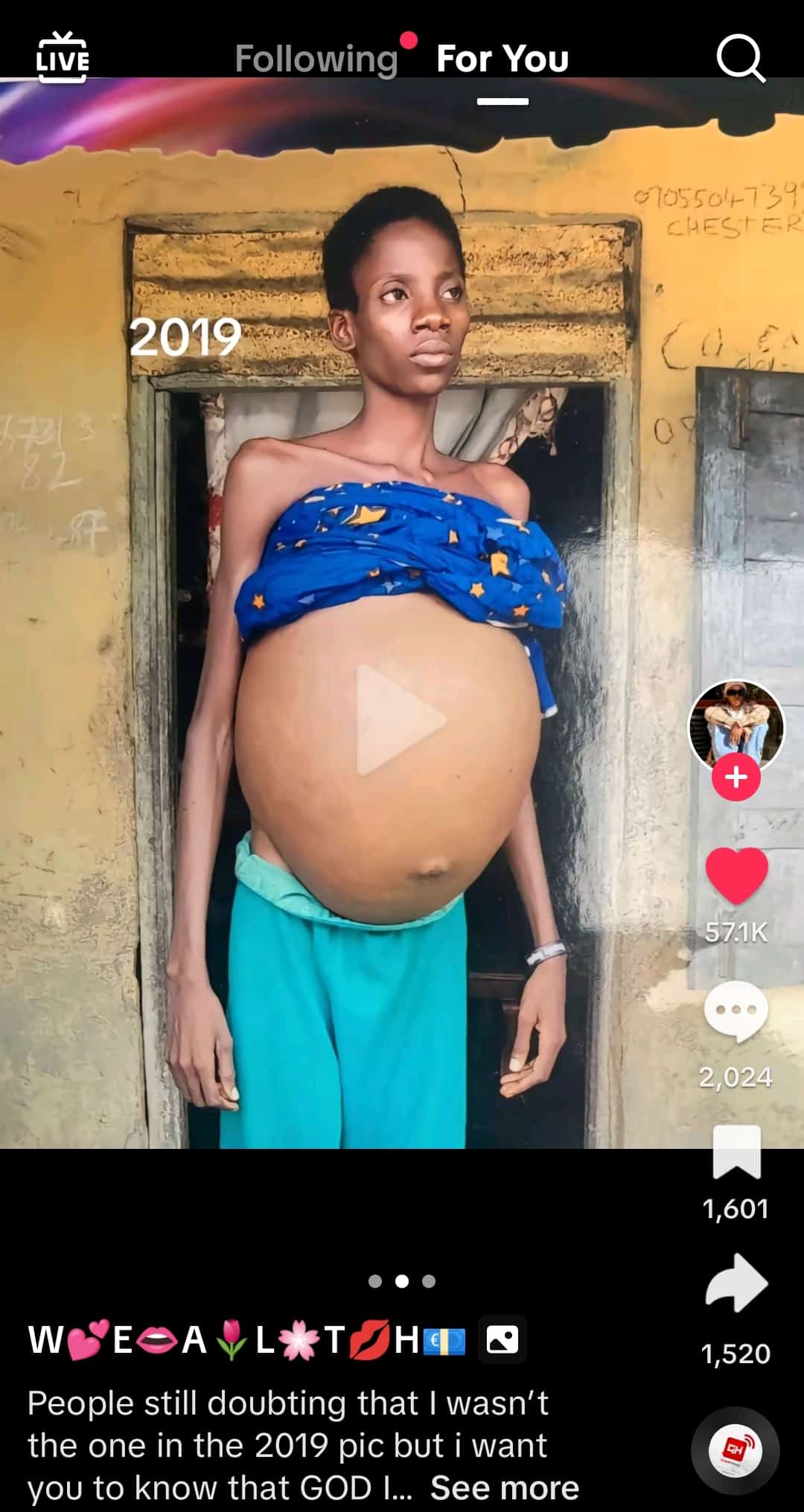Open the spinning sound disc
The width and height of the screenshot is (804, 1512).
[735, 1450]
